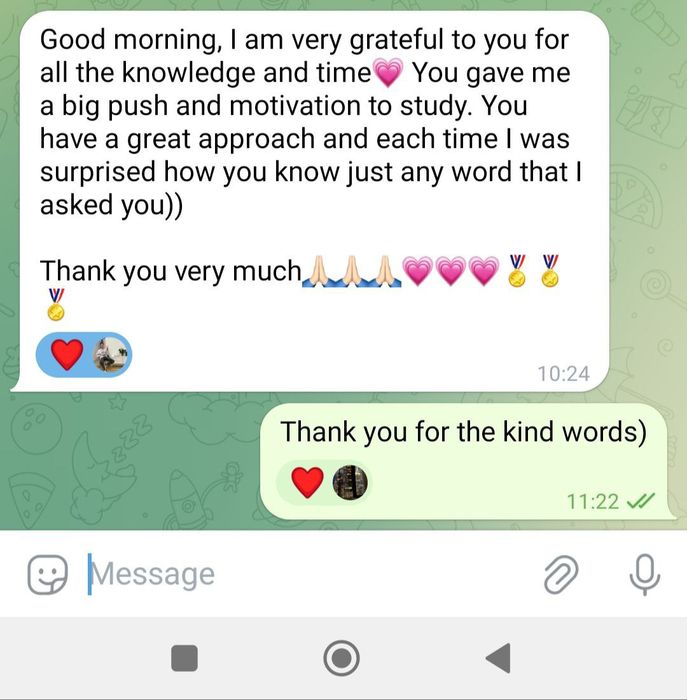Go back with the system back triangle
The height and width of the screenshot is (700, 687).
click(x=497, y=658)
